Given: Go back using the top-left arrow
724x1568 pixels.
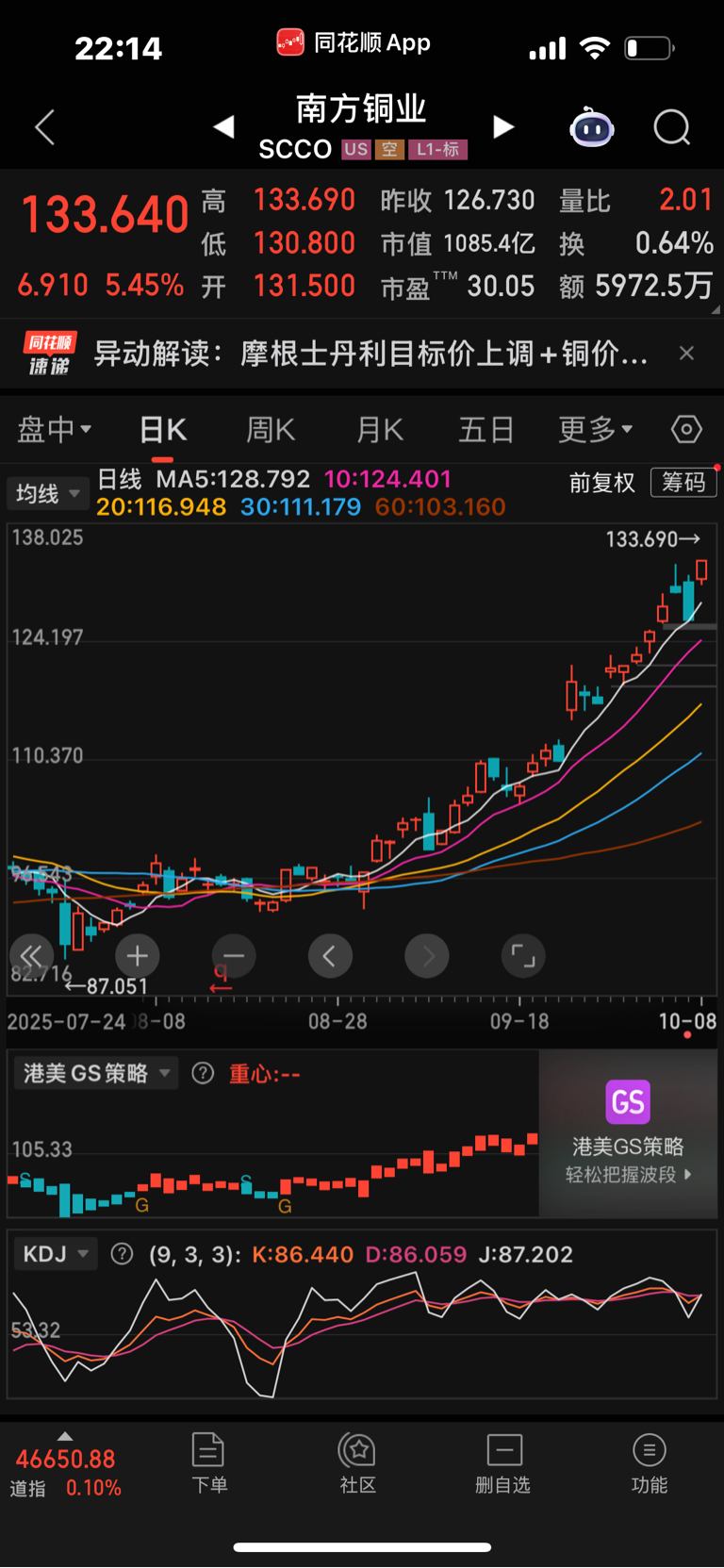Looking at the screenshot, I should click(x=44, y=127).
